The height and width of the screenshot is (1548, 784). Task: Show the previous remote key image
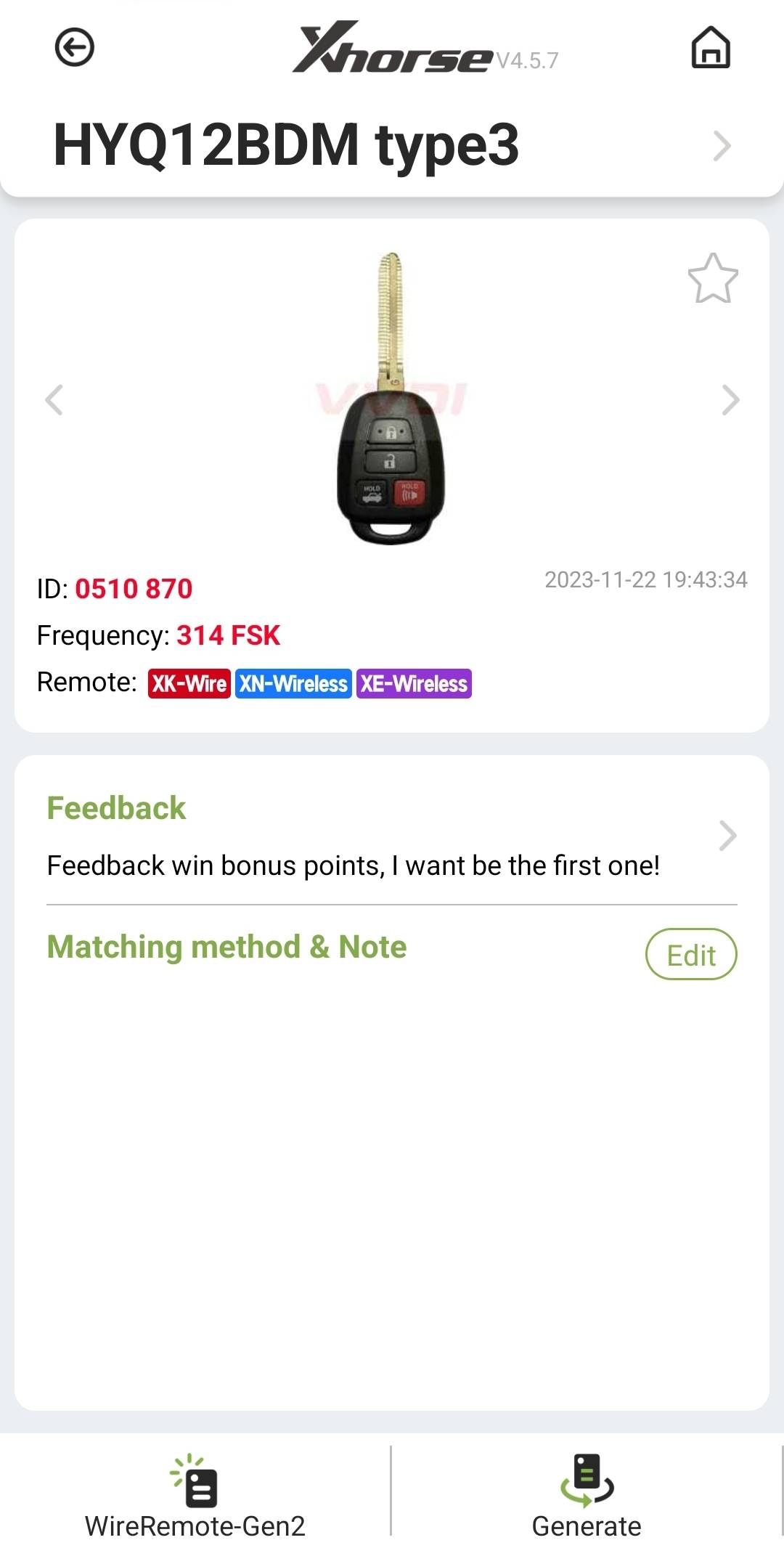(54, 399)
